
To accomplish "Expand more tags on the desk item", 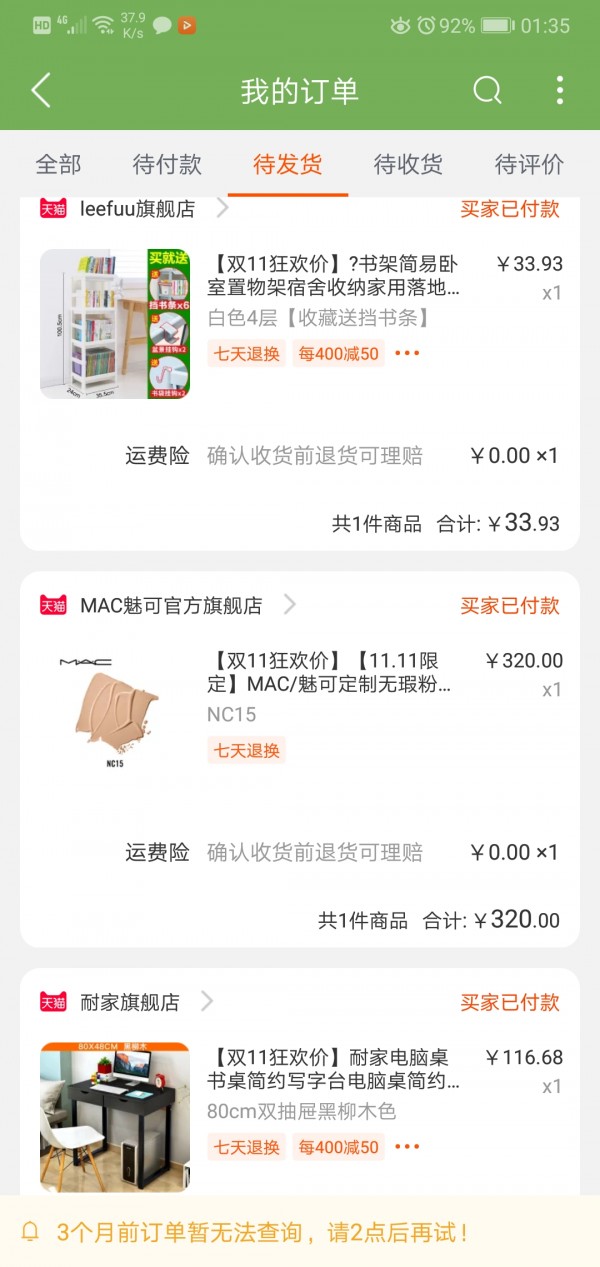I will pyautogui.click(x=407, y=1147).
